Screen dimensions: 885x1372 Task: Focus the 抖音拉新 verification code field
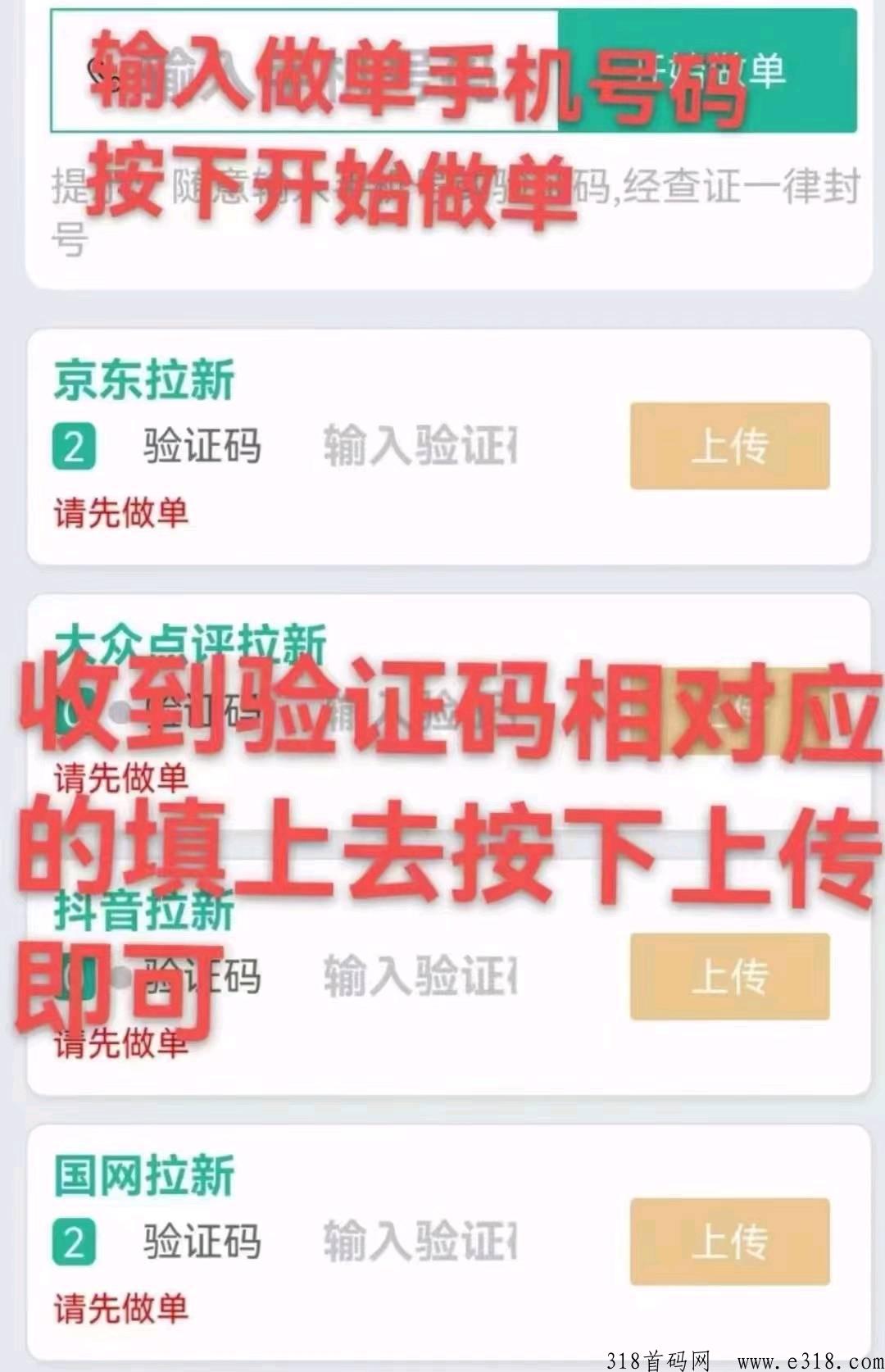pos(420,976)
